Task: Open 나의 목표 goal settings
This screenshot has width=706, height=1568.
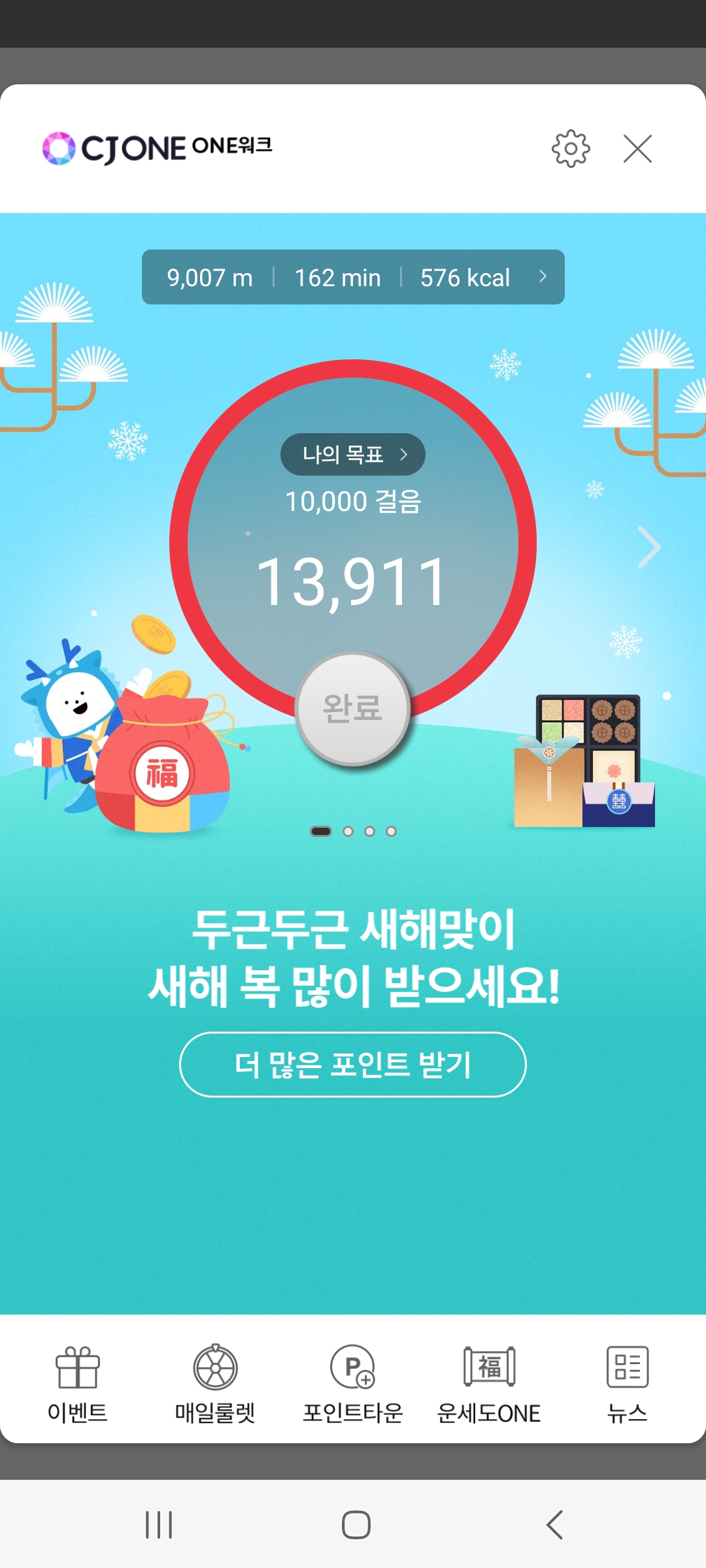Action: [x=353, y=454]
